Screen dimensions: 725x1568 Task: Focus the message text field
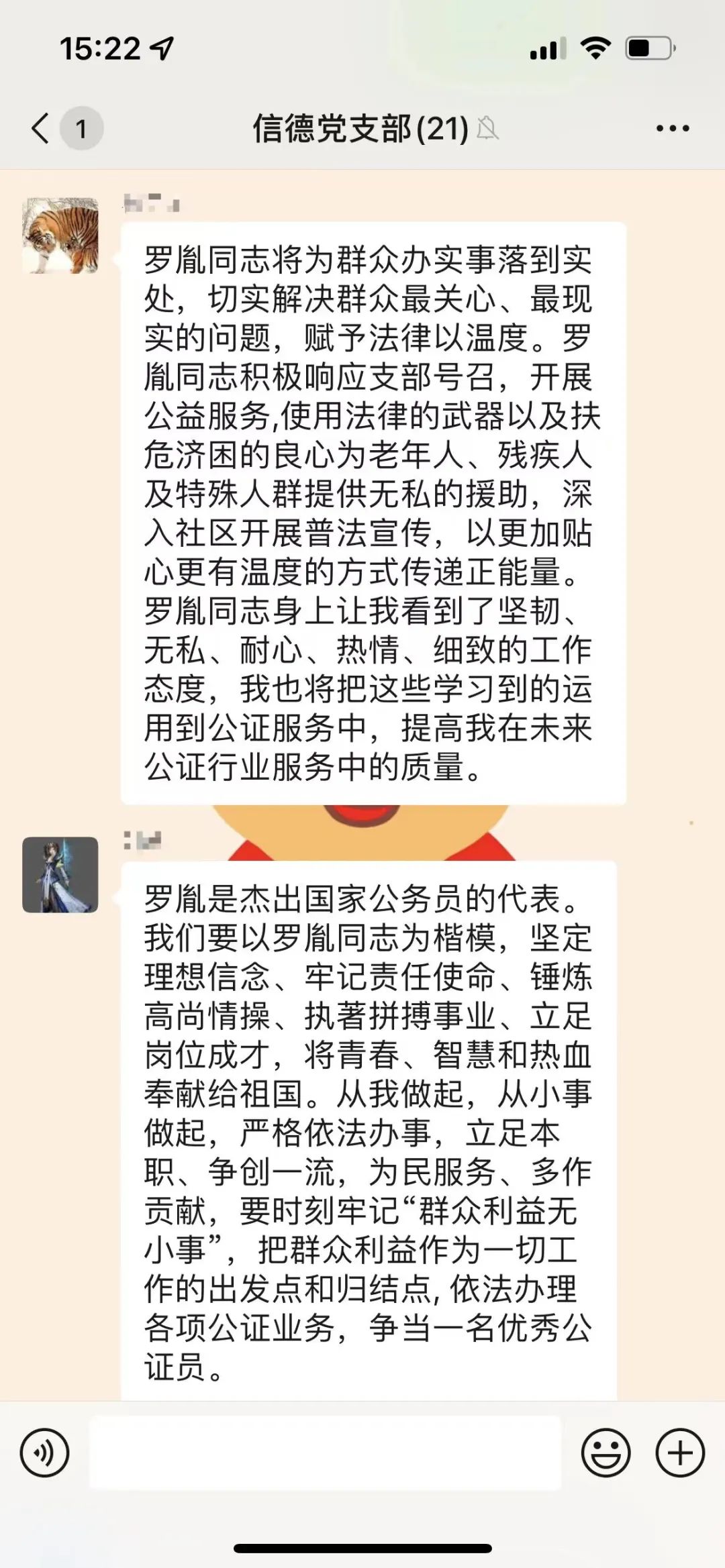click(x=325, y=1453)
